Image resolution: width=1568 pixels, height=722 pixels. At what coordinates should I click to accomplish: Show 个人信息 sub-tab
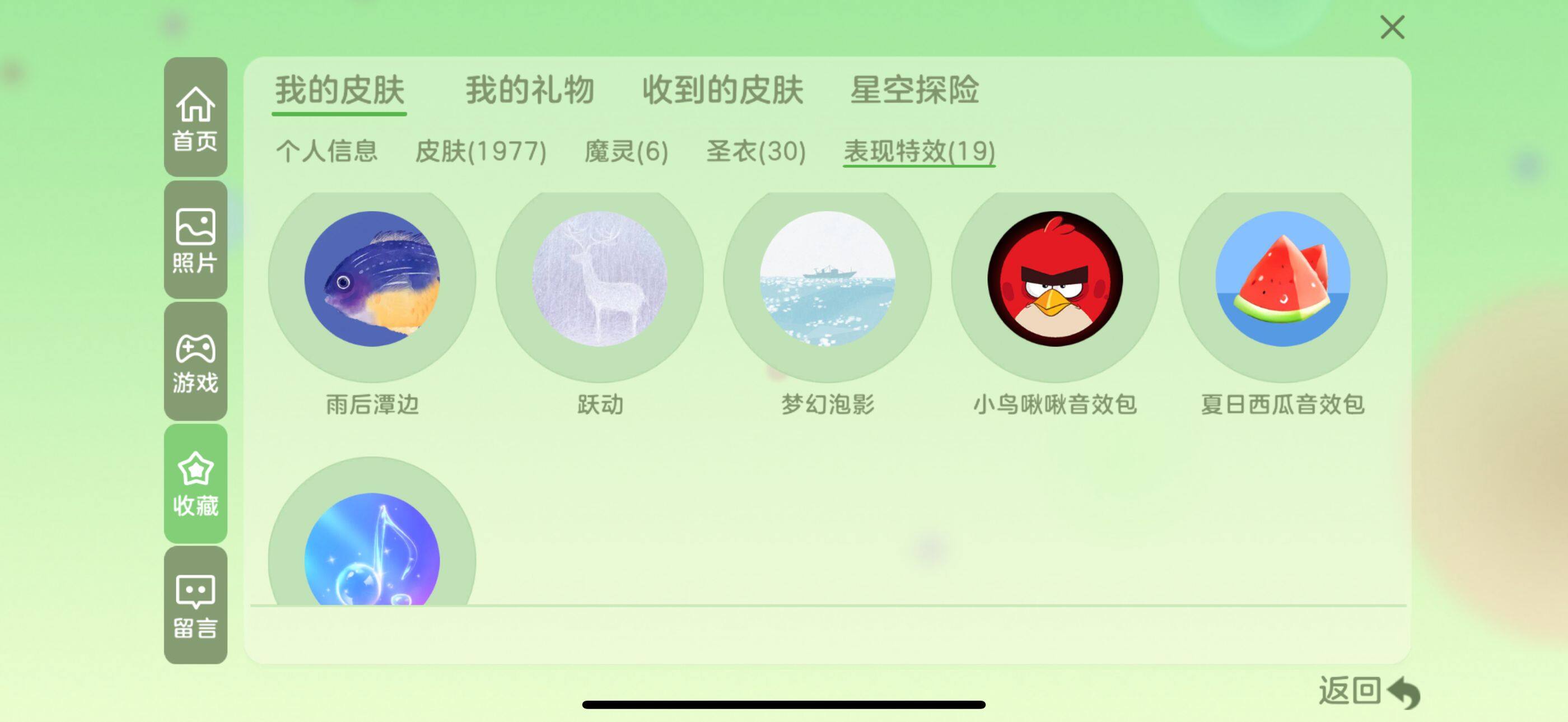pyautogui.click(x=327, y=151)
